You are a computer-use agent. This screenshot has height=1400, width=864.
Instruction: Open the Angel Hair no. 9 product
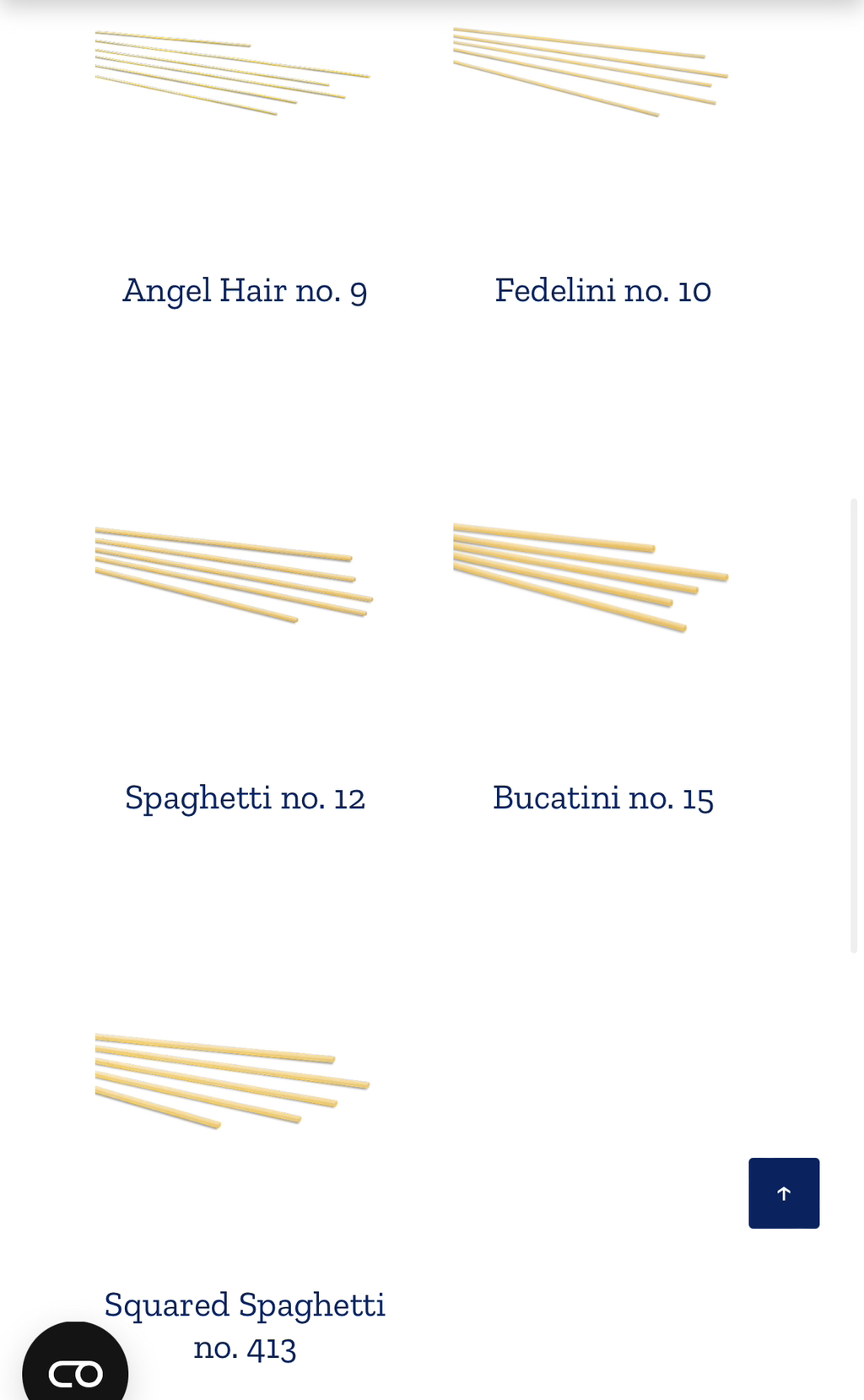click(245, 290)
